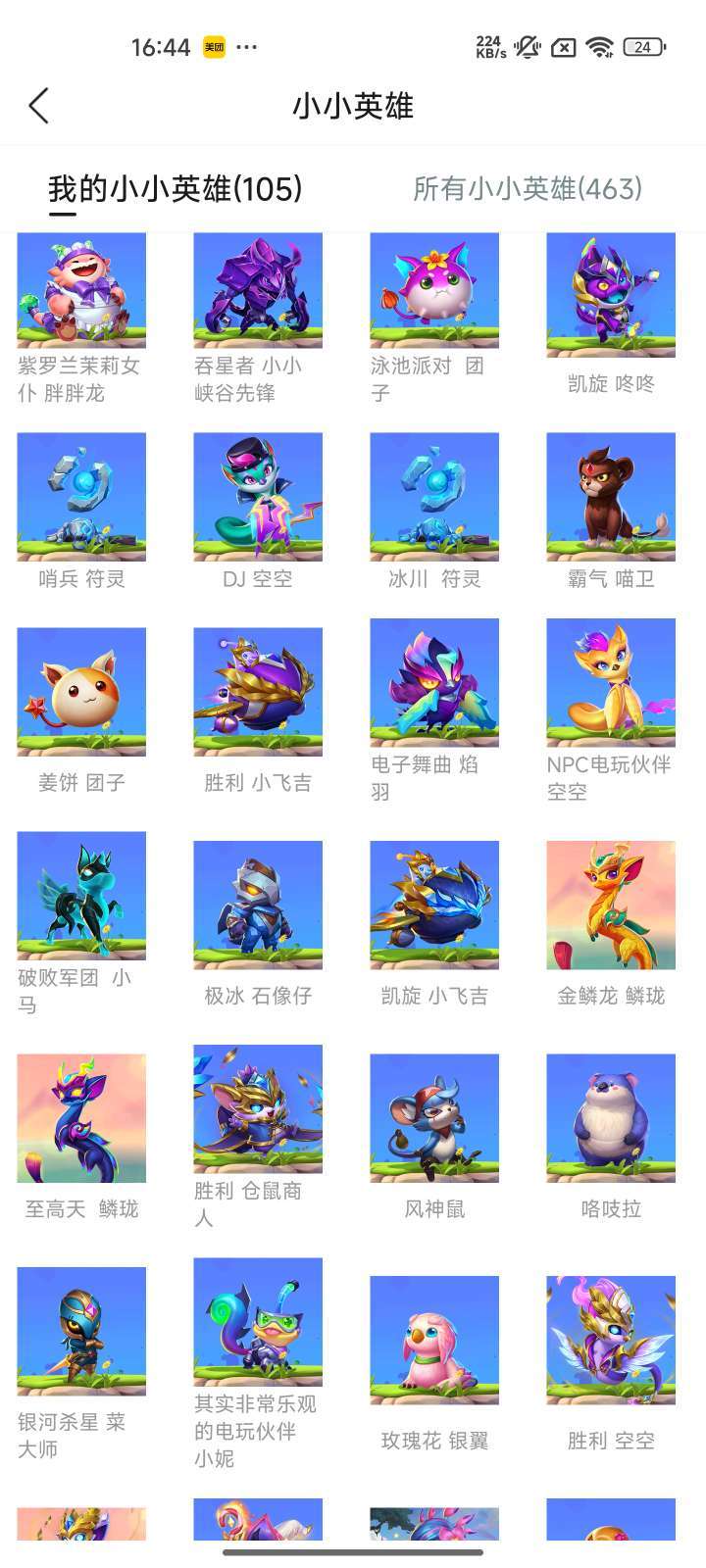View 极冰 石像仔
The image size is (706, 1568).
258,924
